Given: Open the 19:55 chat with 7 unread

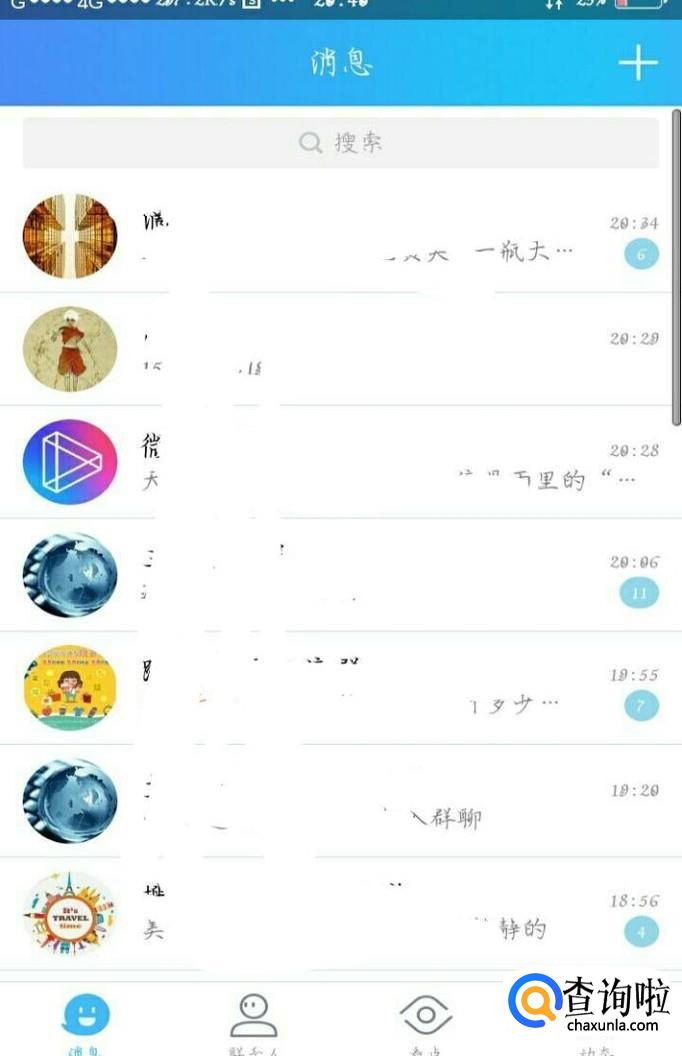Looking at the screenshot, I should pos(340,688).
